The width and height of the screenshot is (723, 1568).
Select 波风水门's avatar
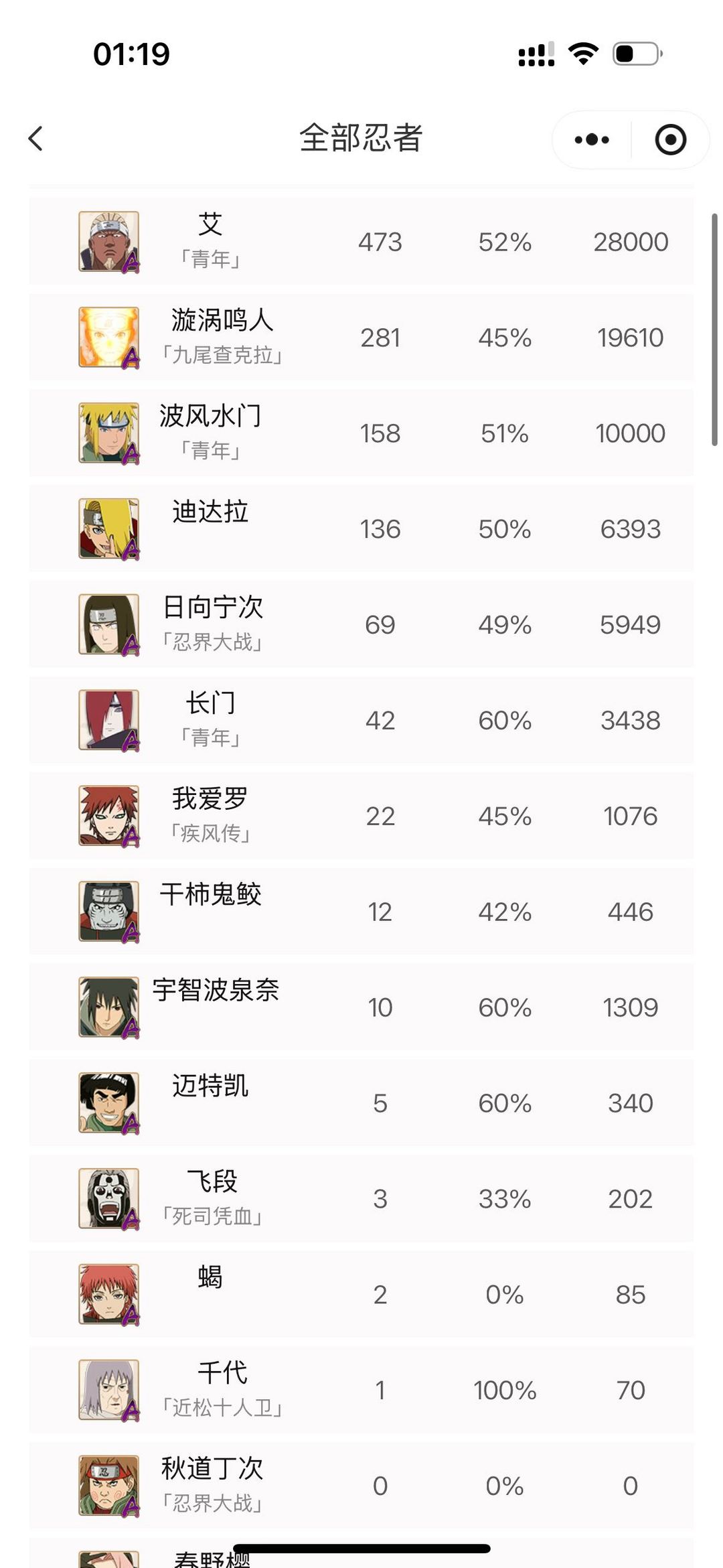(x=109, y=432)
